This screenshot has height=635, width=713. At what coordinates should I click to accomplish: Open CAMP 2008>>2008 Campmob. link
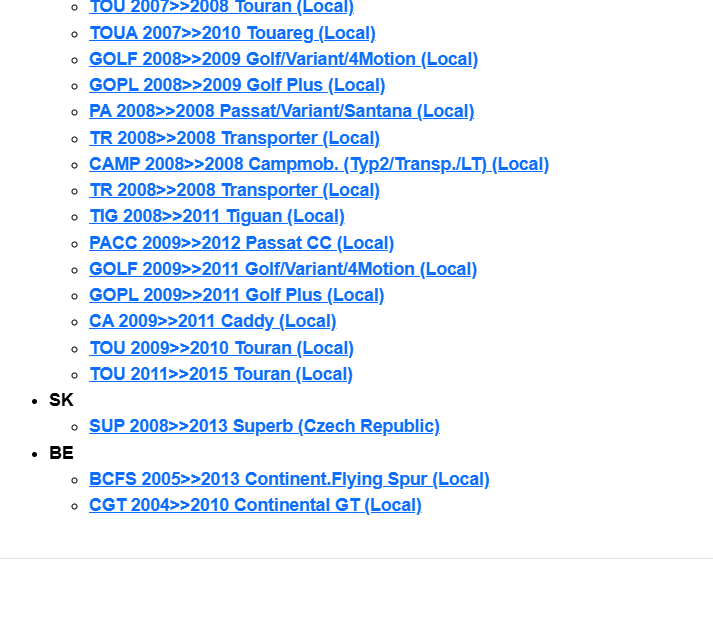318,164
